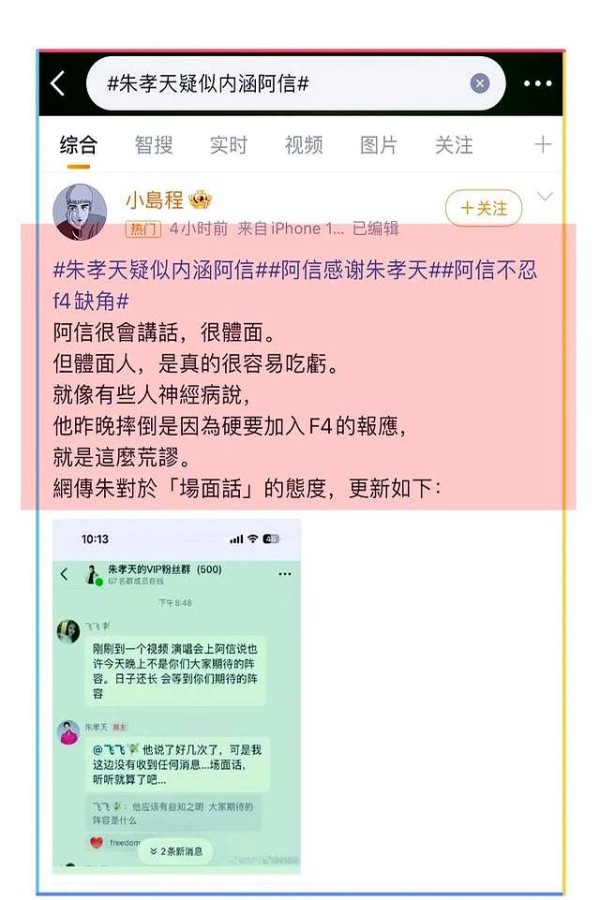This screenshot has height=900, width=600.
Task: Switch to the 实时 tab
Action: [x=228, y=145]
